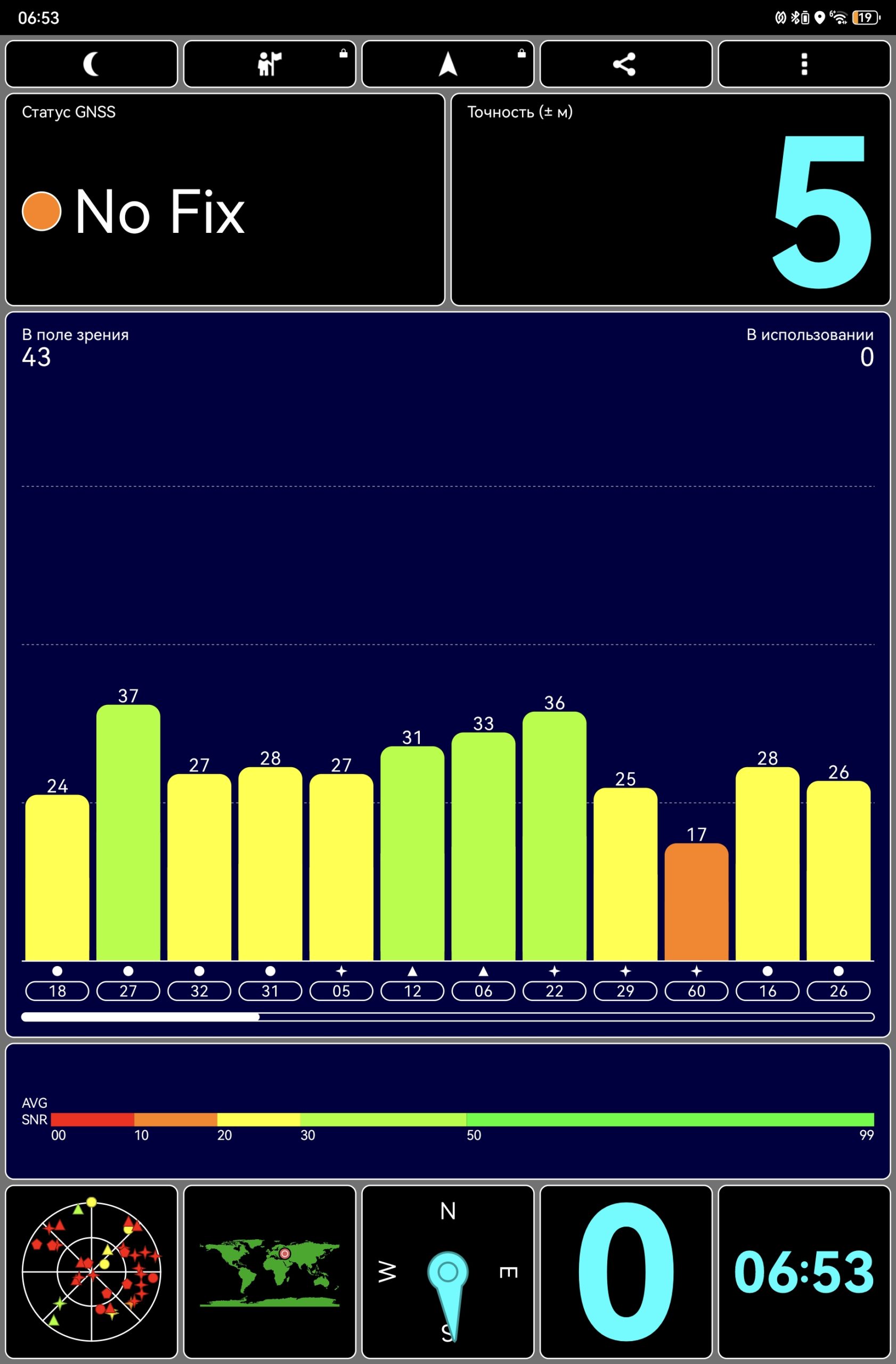Tap the speed tile showing 0
This screenshot has width=896, height=1364.
(626, 1272)
